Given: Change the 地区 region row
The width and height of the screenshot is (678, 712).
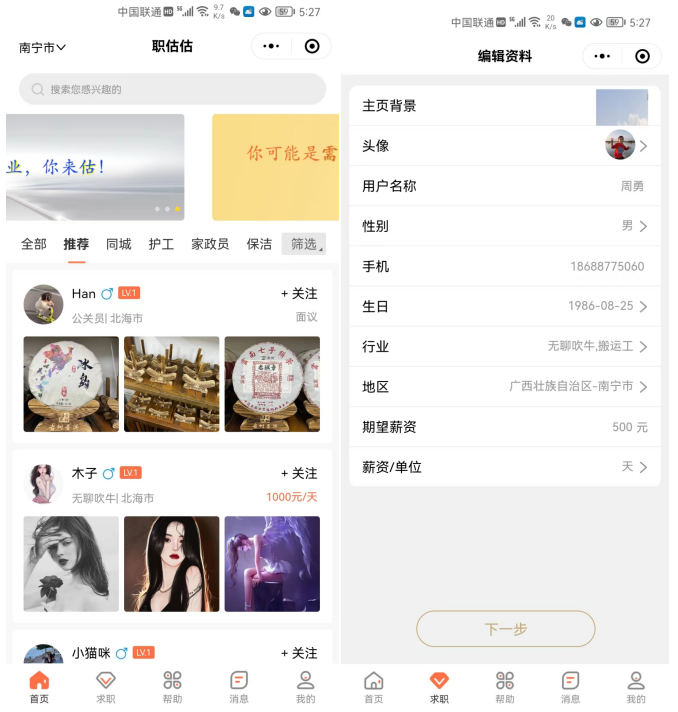Looking at the screenshot, I should pyautogui.click(x=504, y=386).
